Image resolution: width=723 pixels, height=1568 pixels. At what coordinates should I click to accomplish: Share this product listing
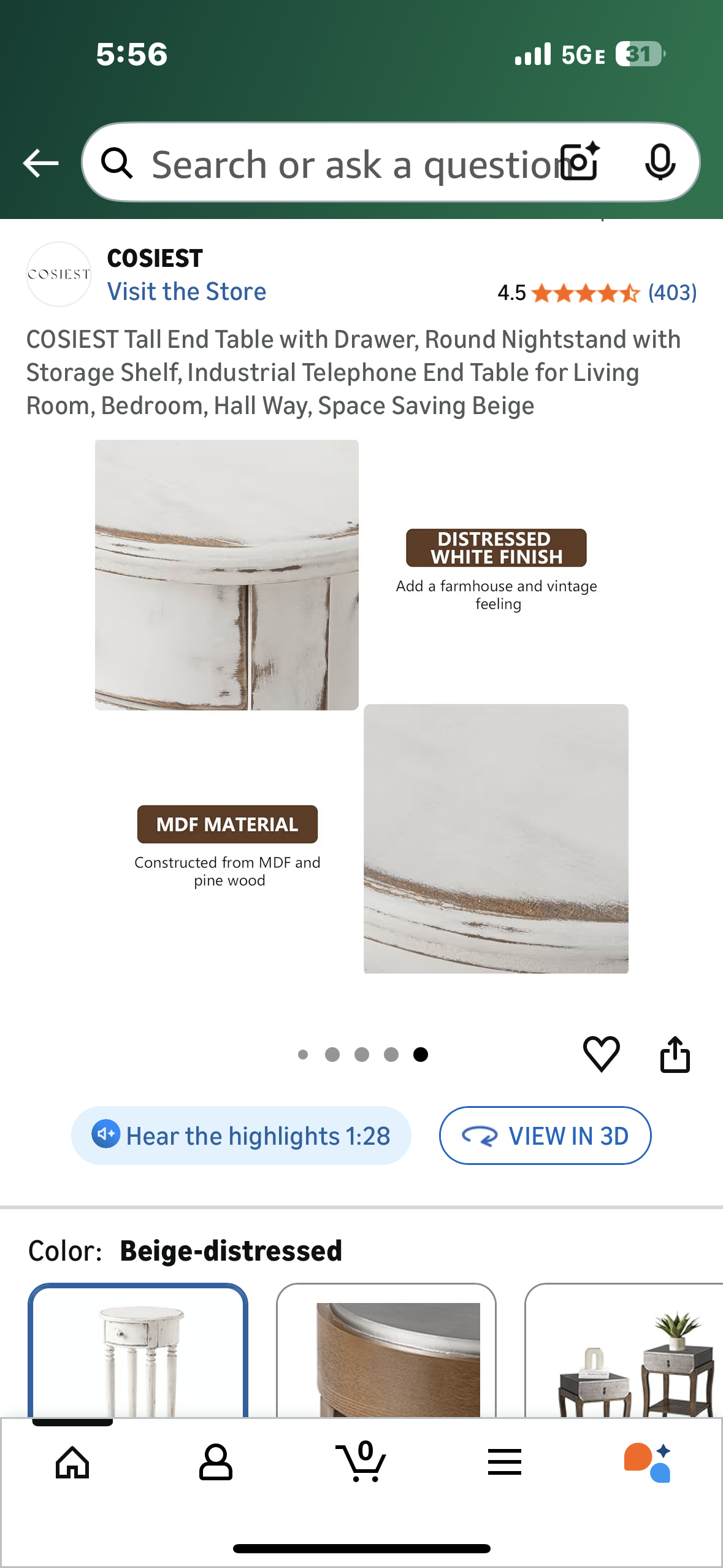coord(675,1054)
